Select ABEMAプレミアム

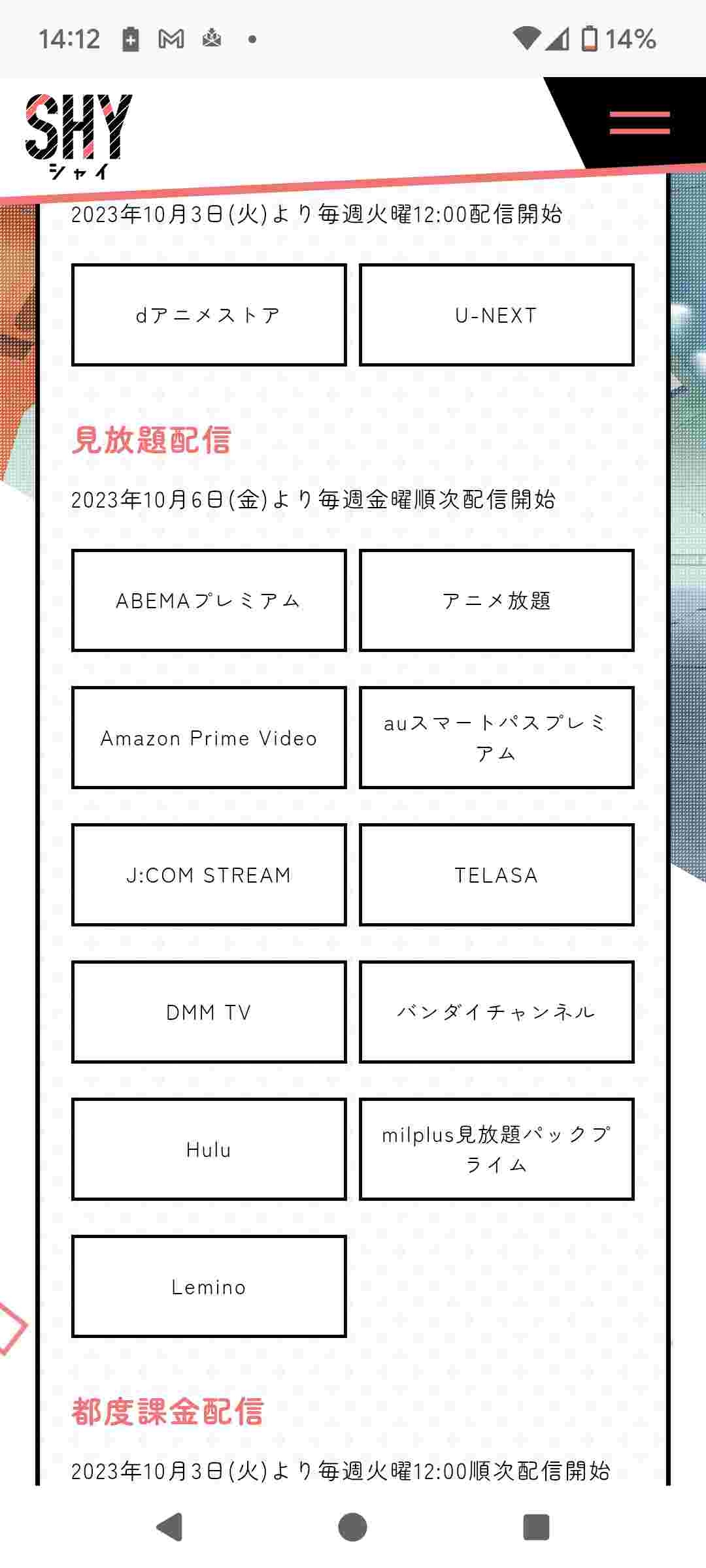(209, 600)
